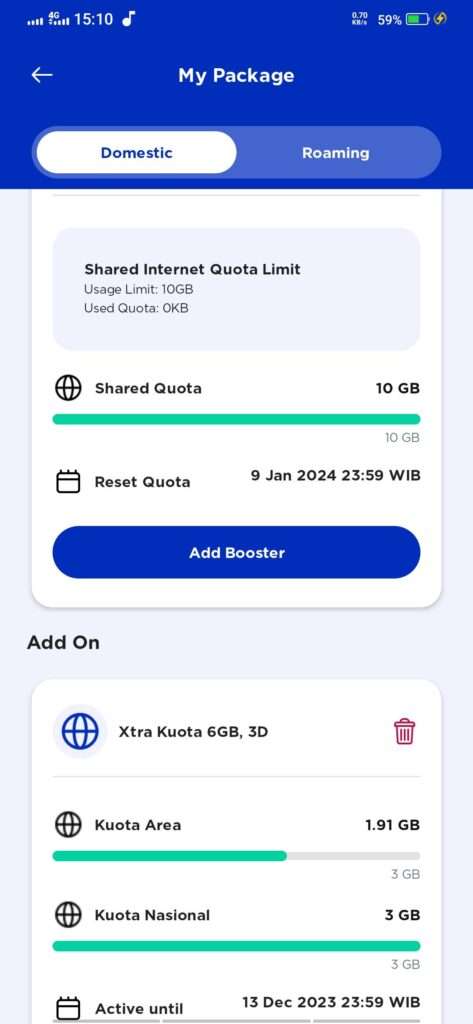Switch to the Roaming tab
Screen dimensions: 473x1024
pos(336,153)
